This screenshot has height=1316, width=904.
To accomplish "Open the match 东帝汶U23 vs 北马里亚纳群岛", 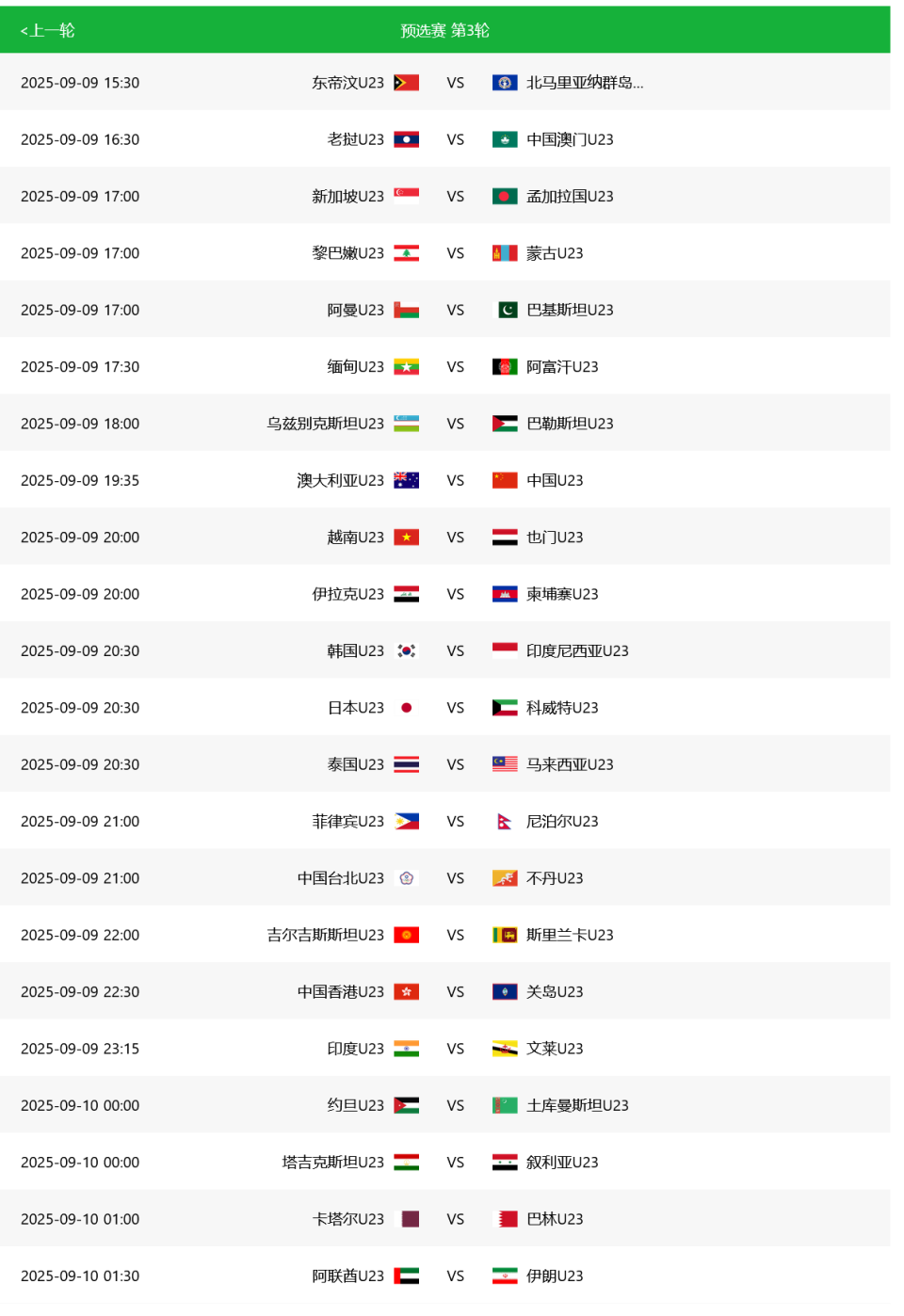I will coord(455,83).
